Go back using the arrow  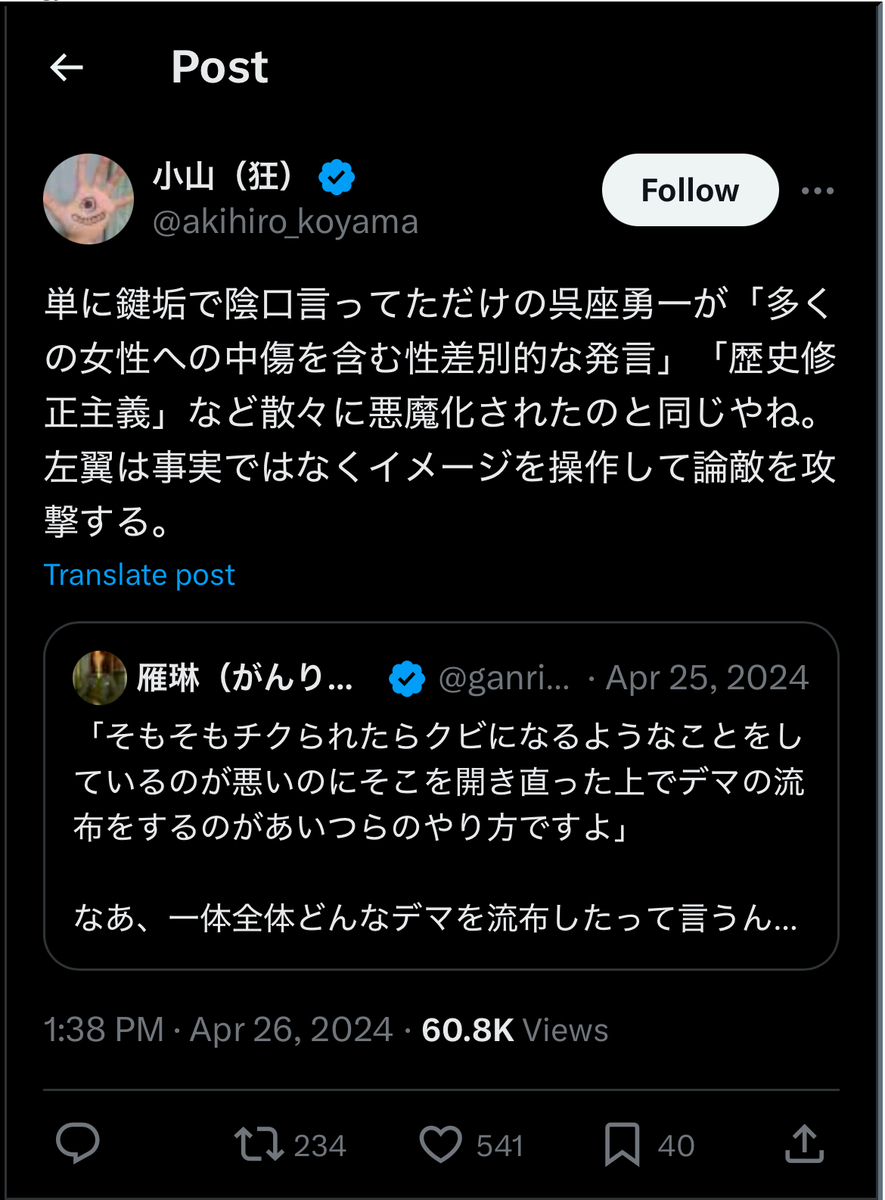(x=66, y=68)
